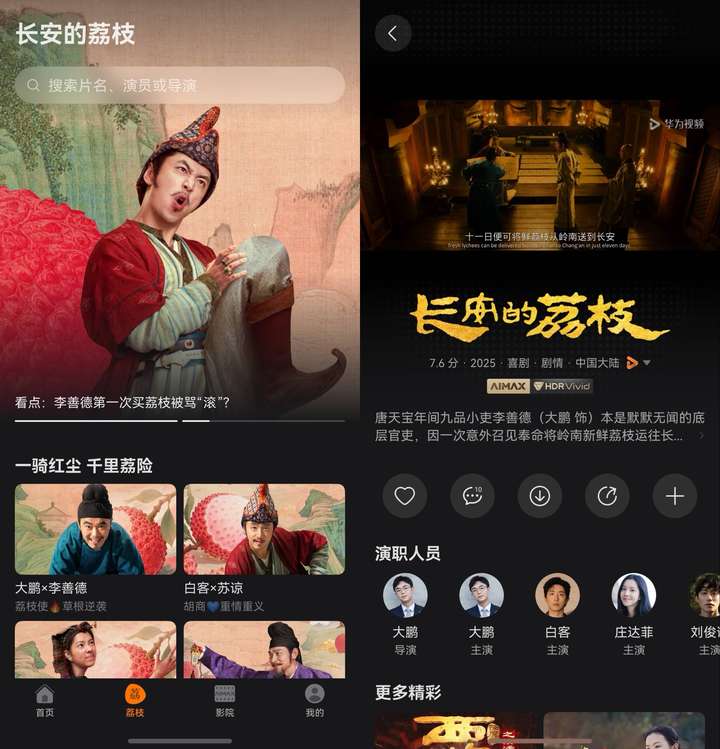Go back using the arrow button

392,33
